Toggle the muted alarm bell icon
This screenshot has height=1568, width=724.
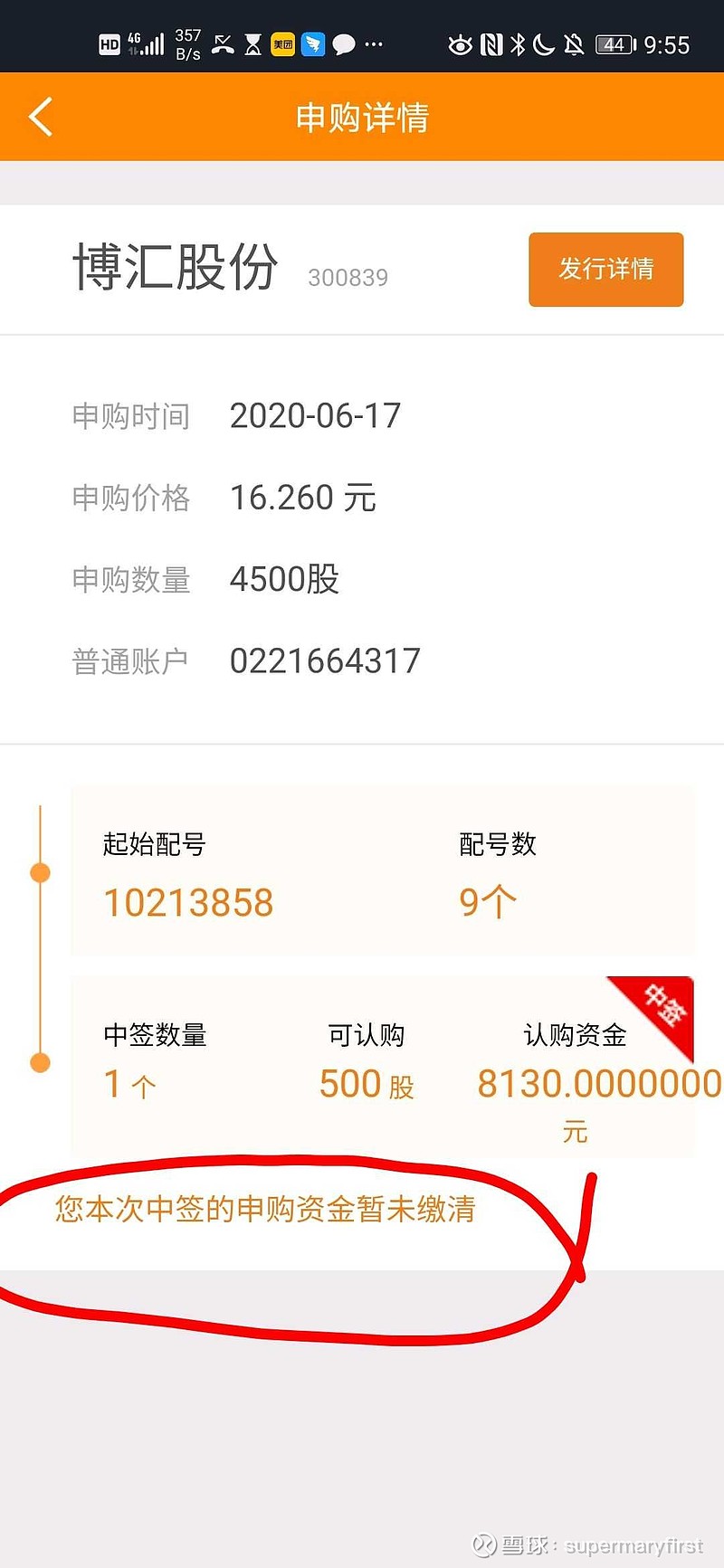(572, 43)
